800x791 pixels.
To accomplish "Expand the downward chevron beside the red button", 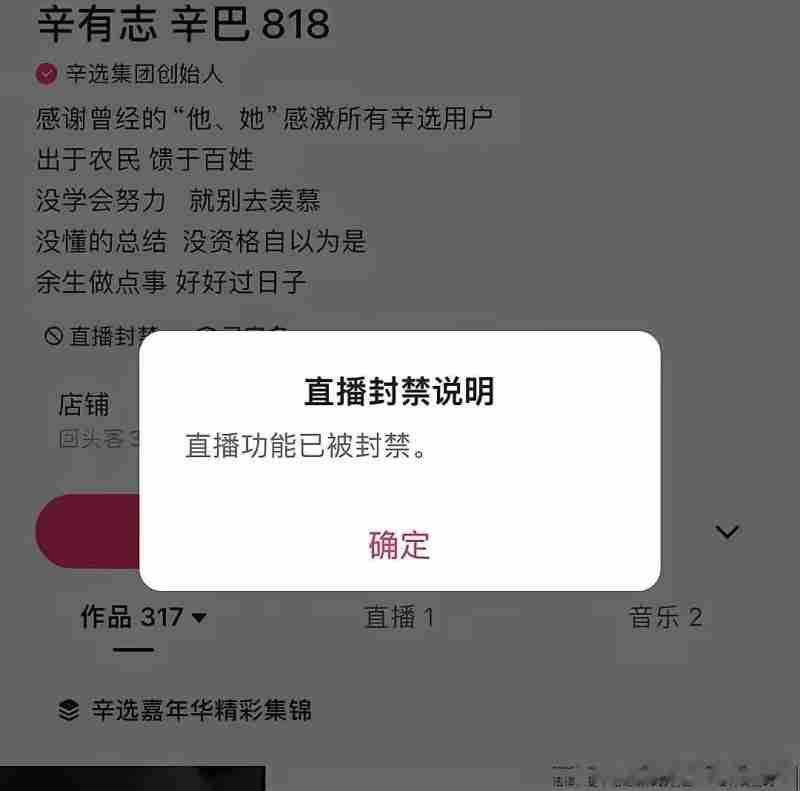I will pos(727,531).
